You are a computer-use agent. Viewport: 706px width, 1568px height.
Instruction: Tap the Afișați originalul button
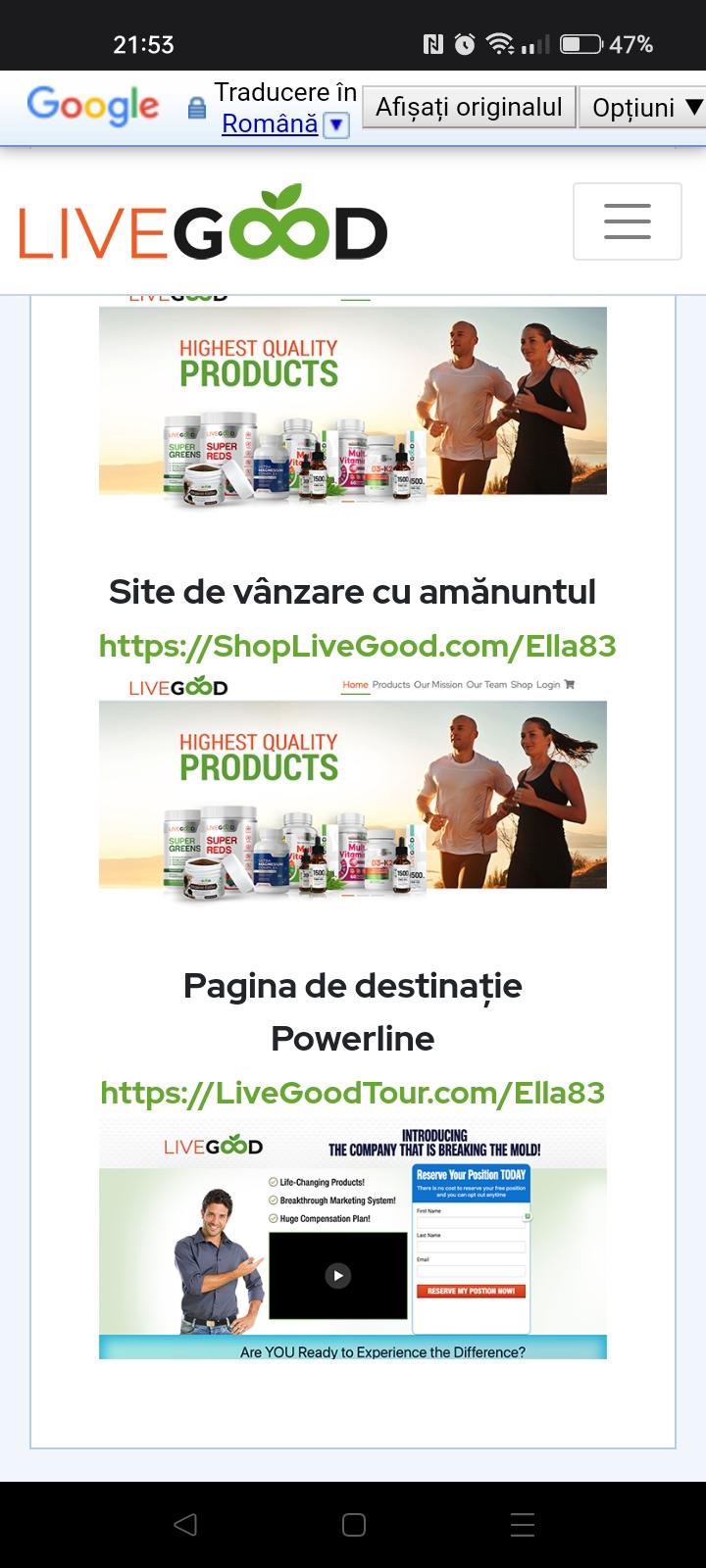pyautogui.click(x=469, y=107)
